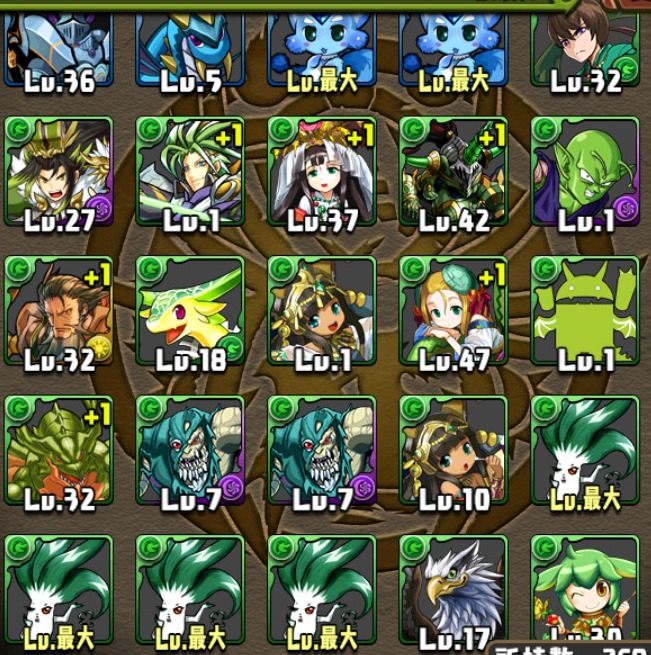This screenshot has width=651, height=655.
Task: Choose the Lv.18 yellow-green dragon
Action: 190,310
